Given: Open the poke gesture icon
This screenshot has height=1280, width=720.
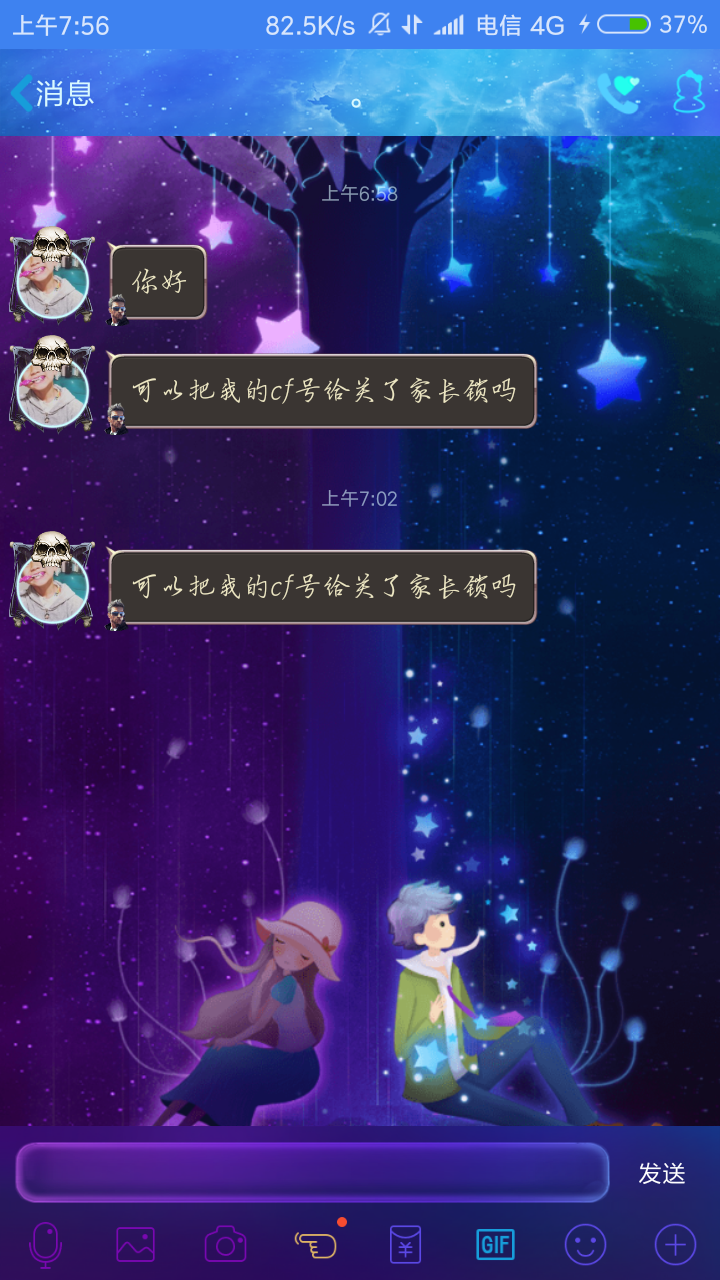Looking at the screenshot, I should coord(315,1245).
